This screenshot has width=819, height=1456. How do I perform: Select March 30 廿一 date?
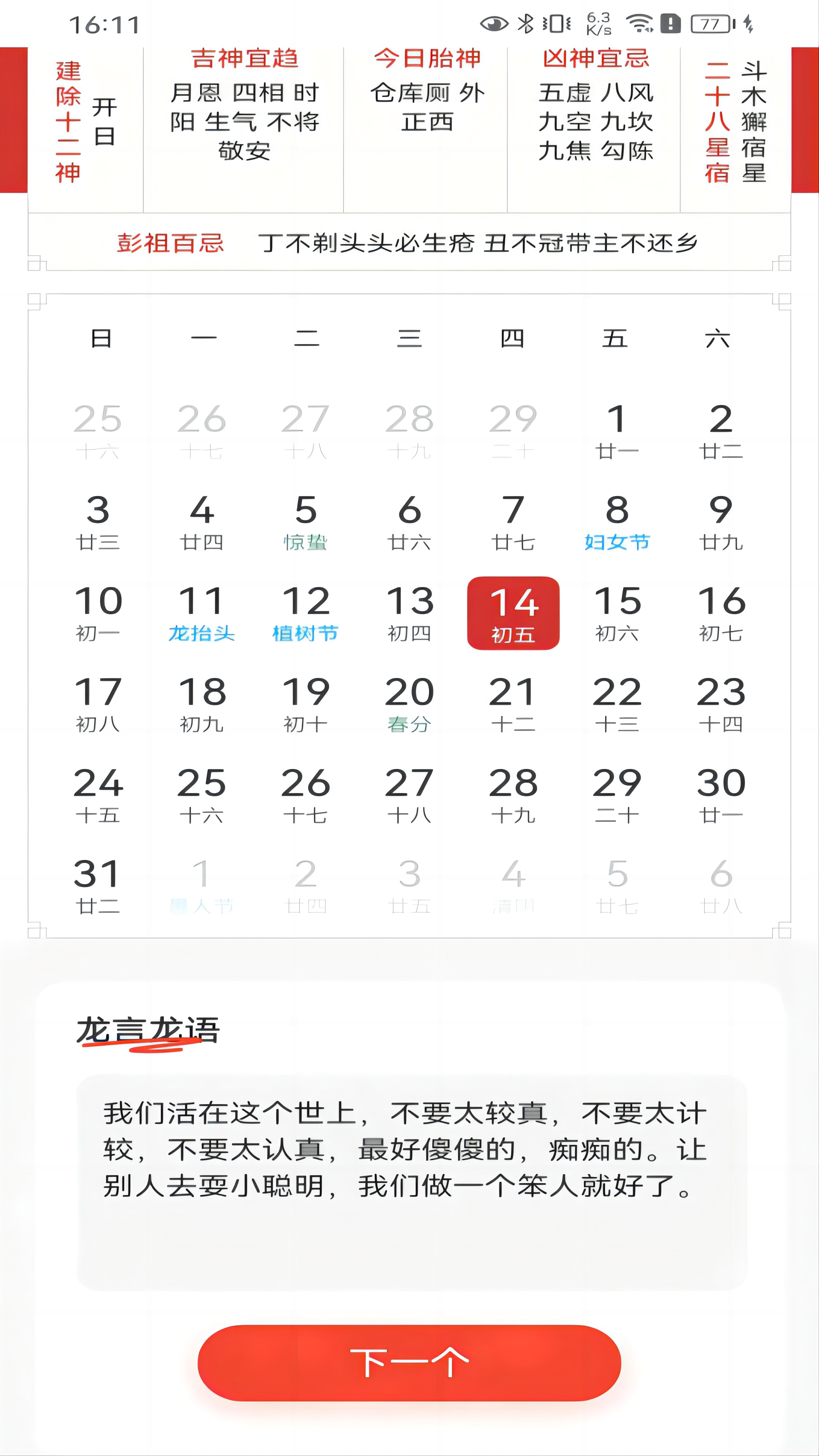coord(721,795)
